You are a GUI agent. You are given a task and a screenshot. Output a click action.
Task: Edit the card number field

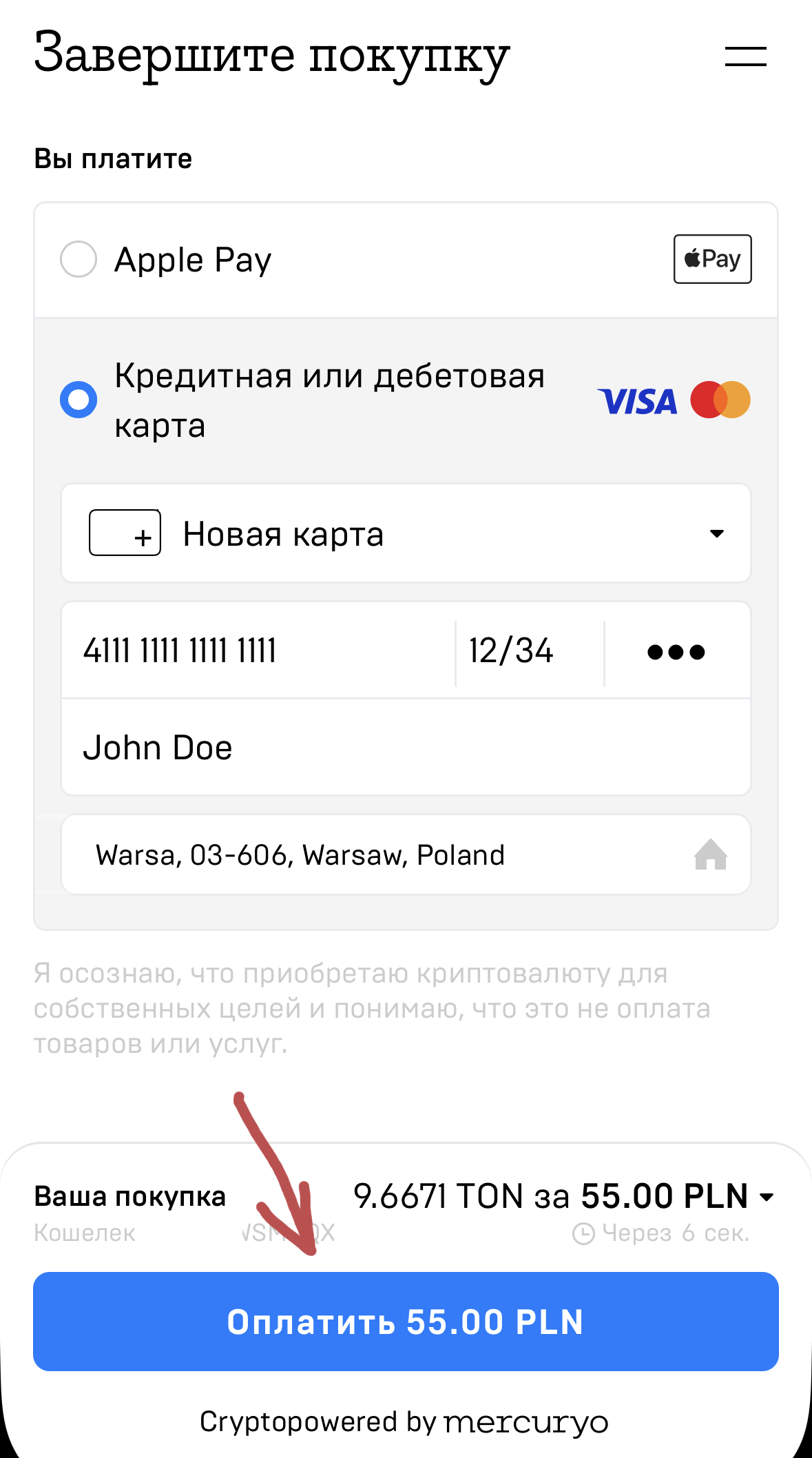pyautogui.click(x=255, y=651)
